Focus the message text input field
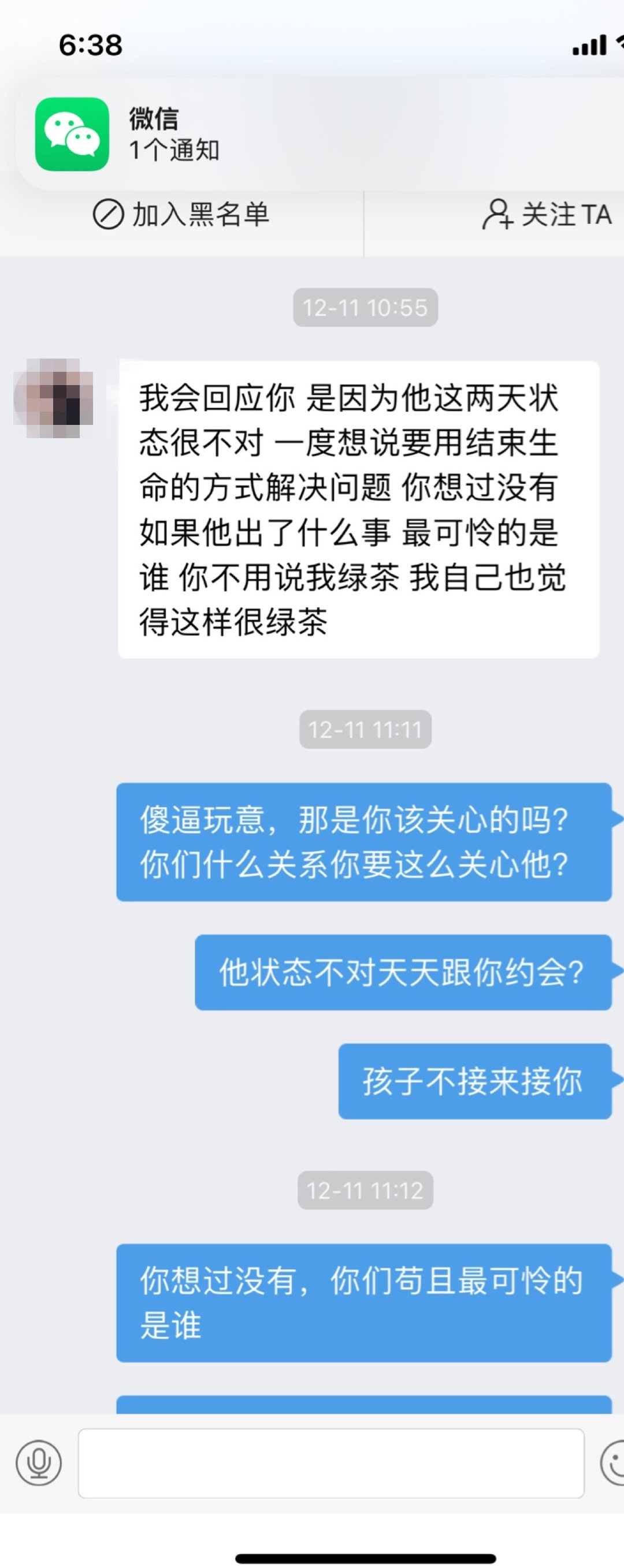 pos(331,1463)
